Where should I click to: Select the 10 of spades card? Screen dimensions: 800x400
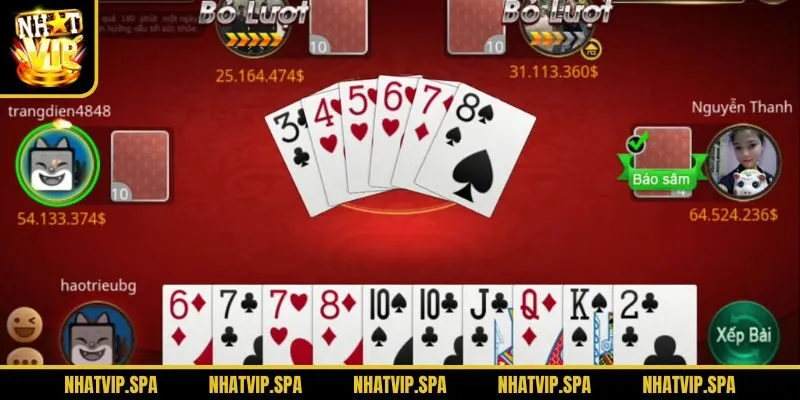[387, 325]
